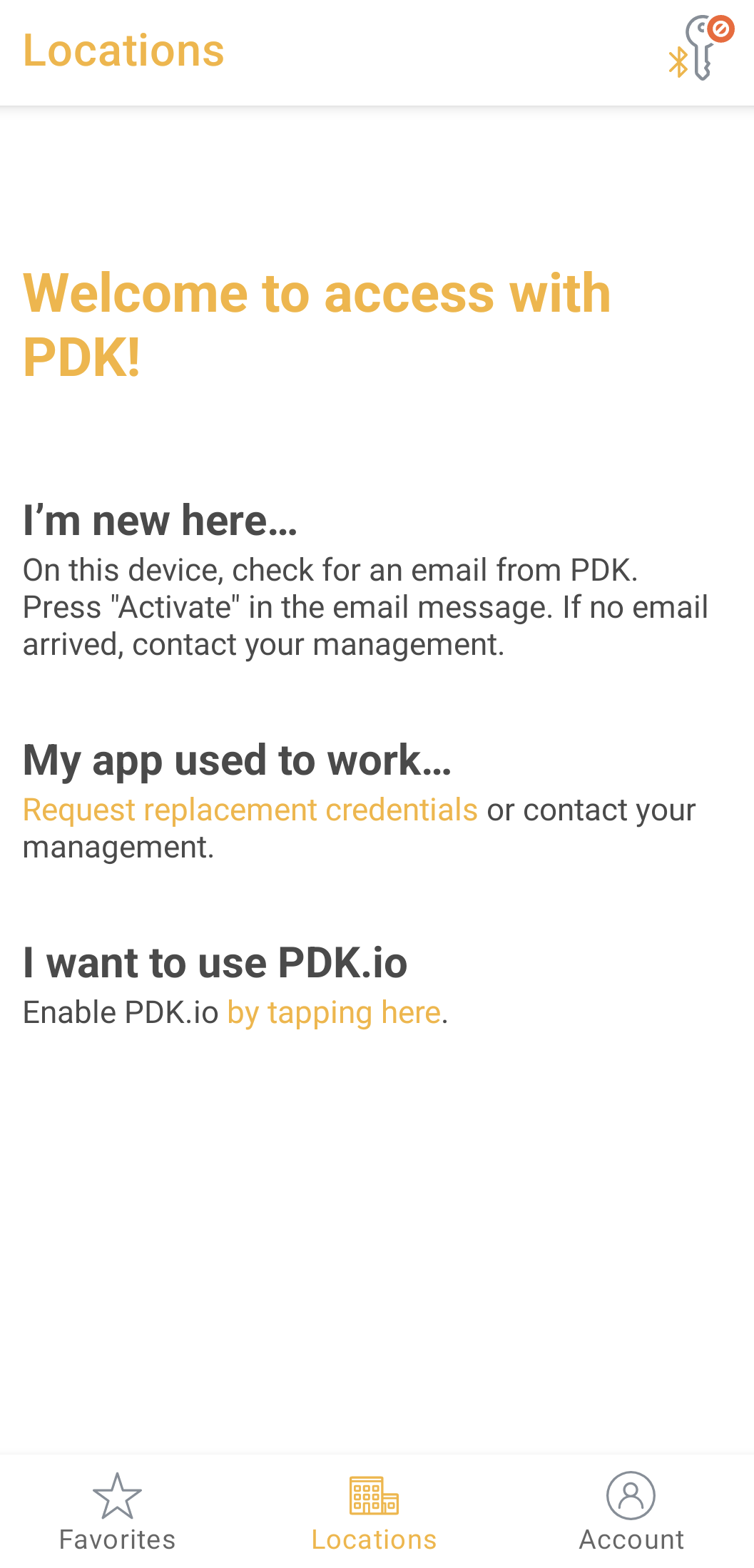
Task: Enable PDK.io by tapping here link
Action: coord(334,1013)
